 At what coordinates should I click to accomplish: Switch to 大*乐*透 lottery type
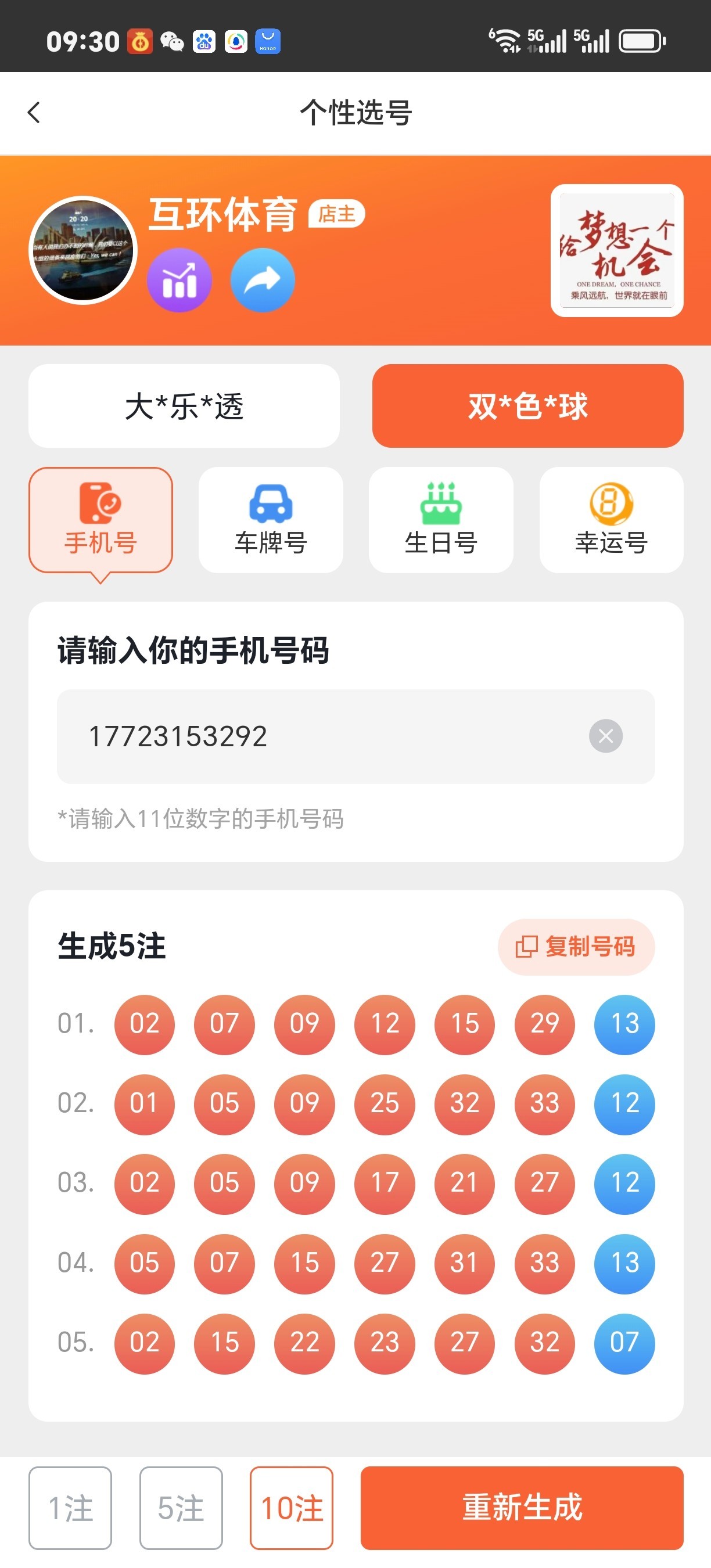[184, 406]
